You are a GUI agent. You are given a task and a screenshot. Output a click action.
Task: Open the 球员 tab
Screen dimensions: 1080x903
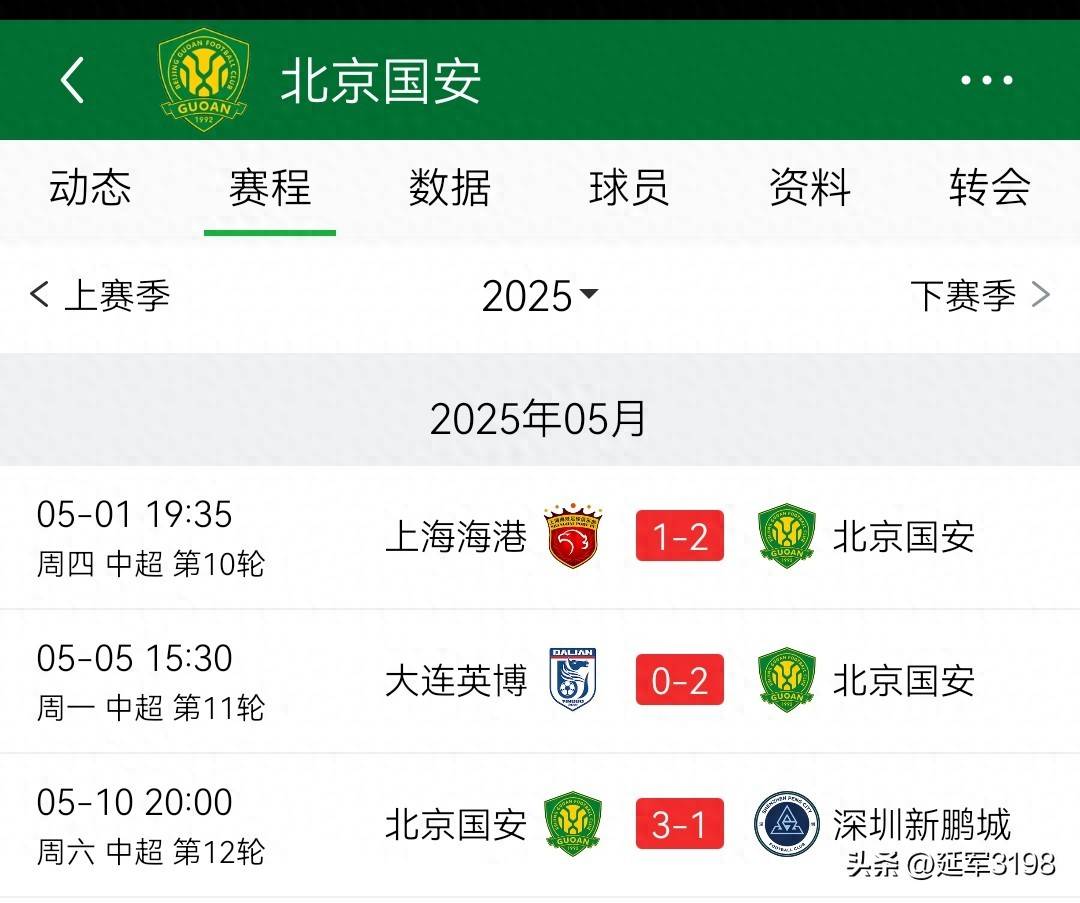click(x=629, y=188)
